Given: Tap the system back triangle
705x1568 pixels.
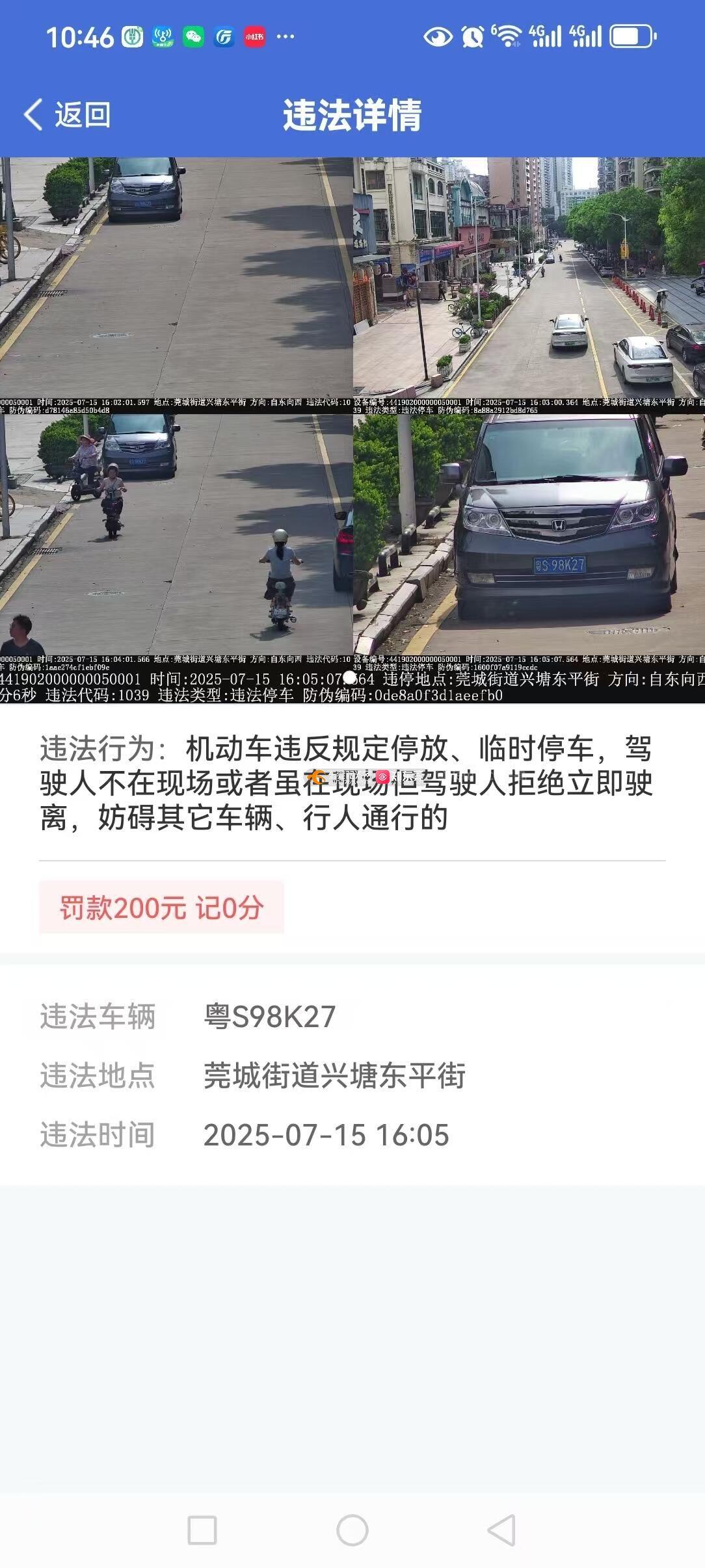Looking at the screenshot, I should pyautogui.click(x=501, y=1530).
